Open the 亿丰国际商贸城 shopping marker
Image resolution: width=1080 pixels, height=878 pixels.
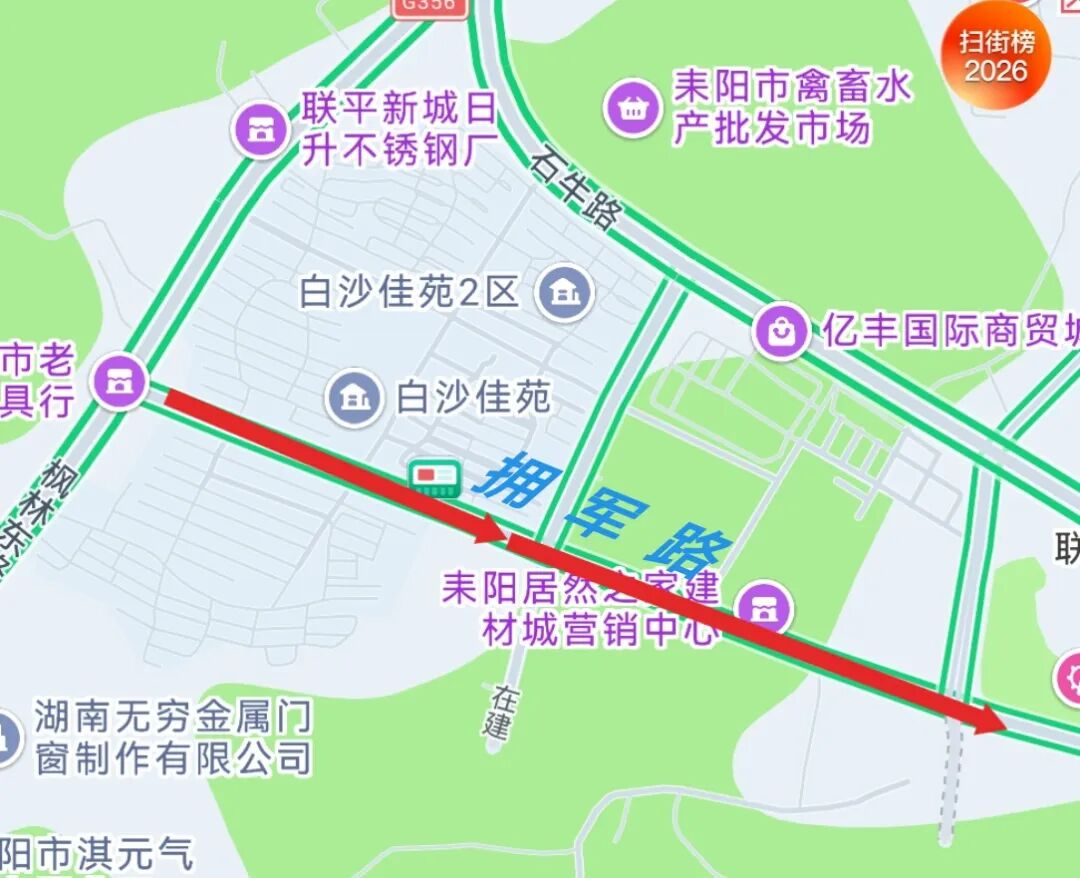coord(782,331)
